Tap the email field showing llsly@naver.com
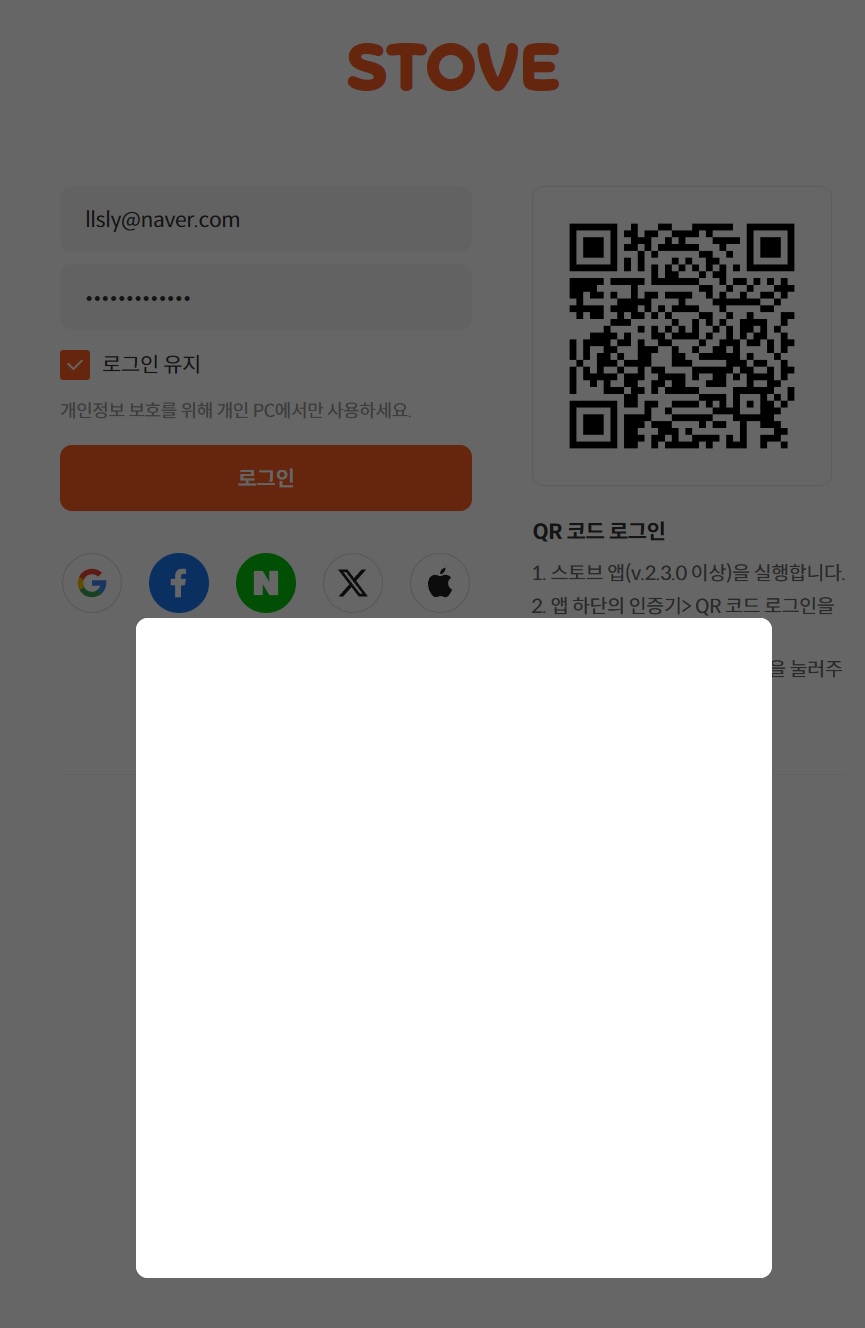Screen dimensions: 865x1328 pyautogui.click(x=265, y=220)
